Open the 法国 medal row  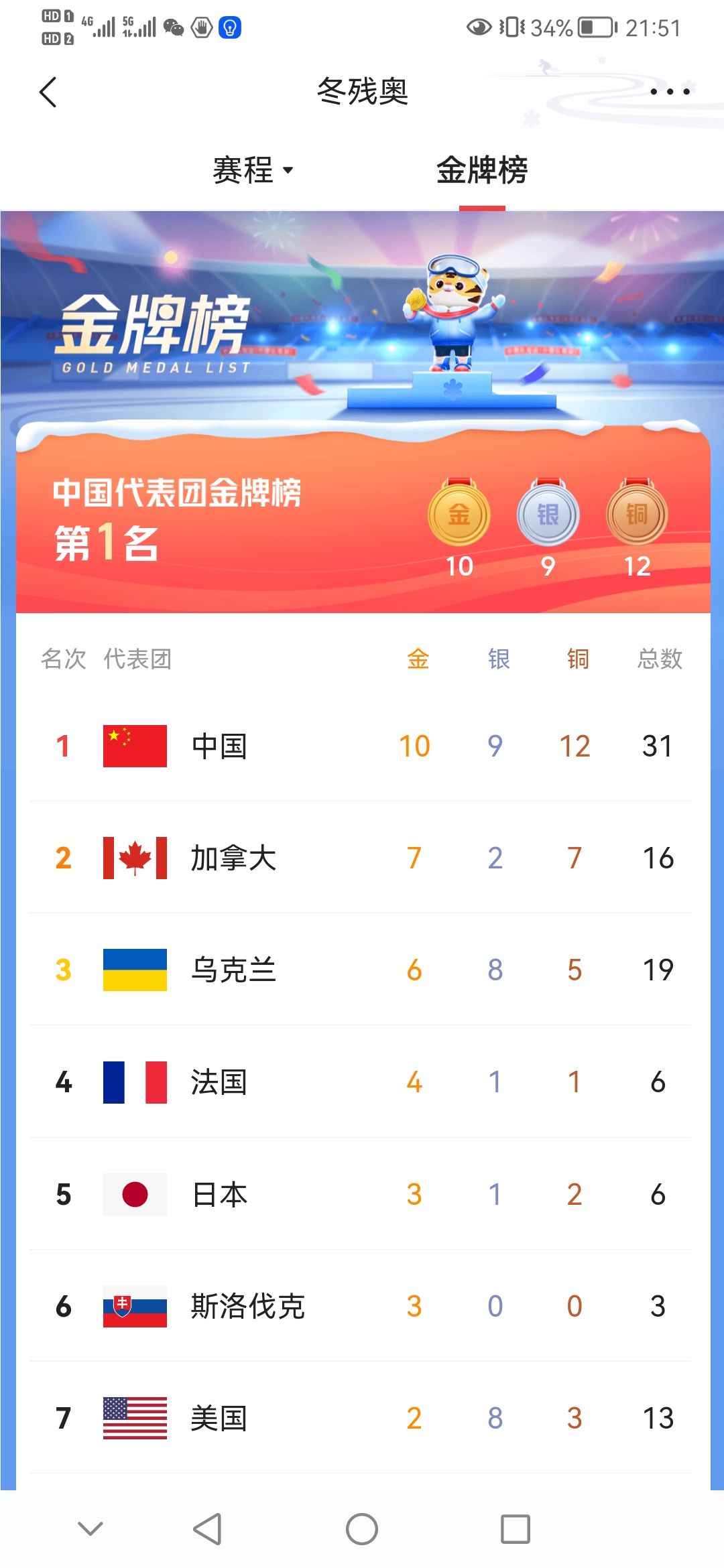(x=361, y=1082)
